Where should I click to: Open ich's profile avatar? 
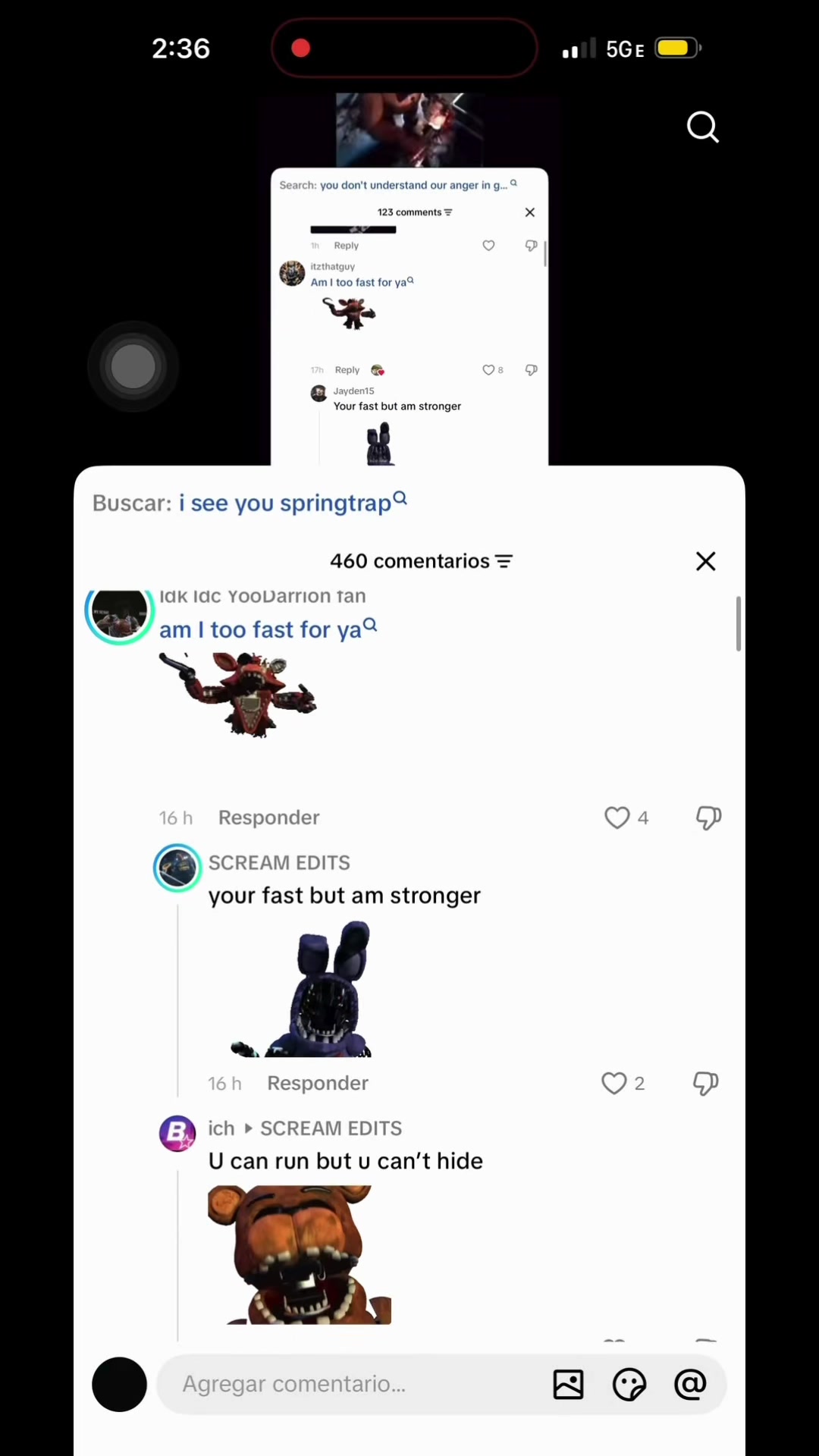pos(177,1134)
